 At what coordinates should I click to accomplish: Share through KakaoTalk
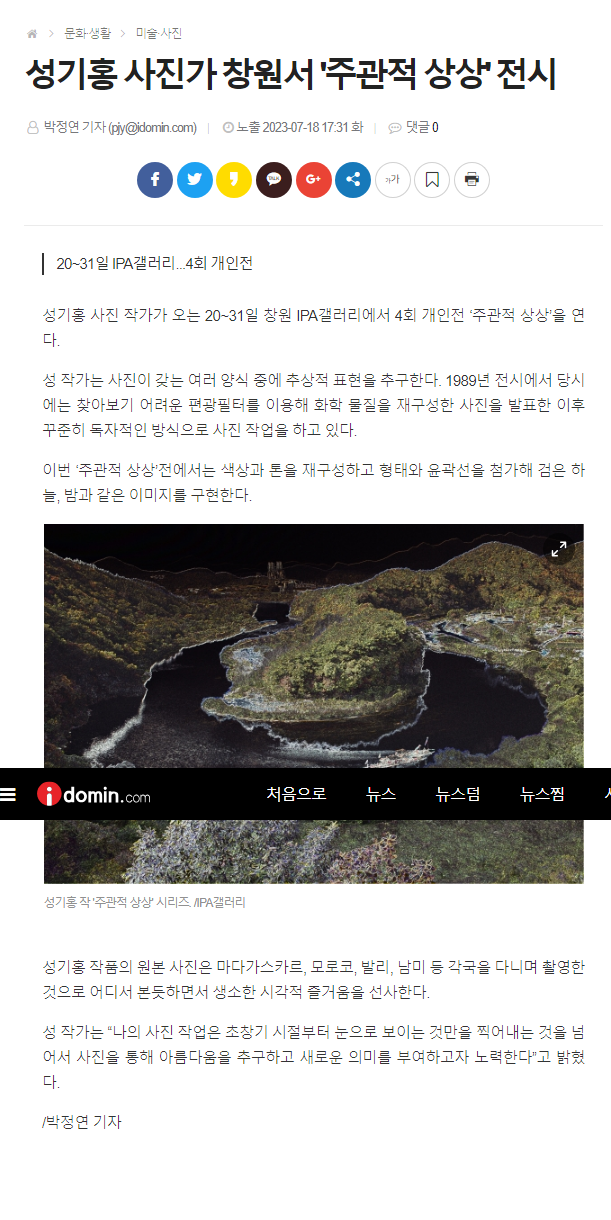(274, 180)
